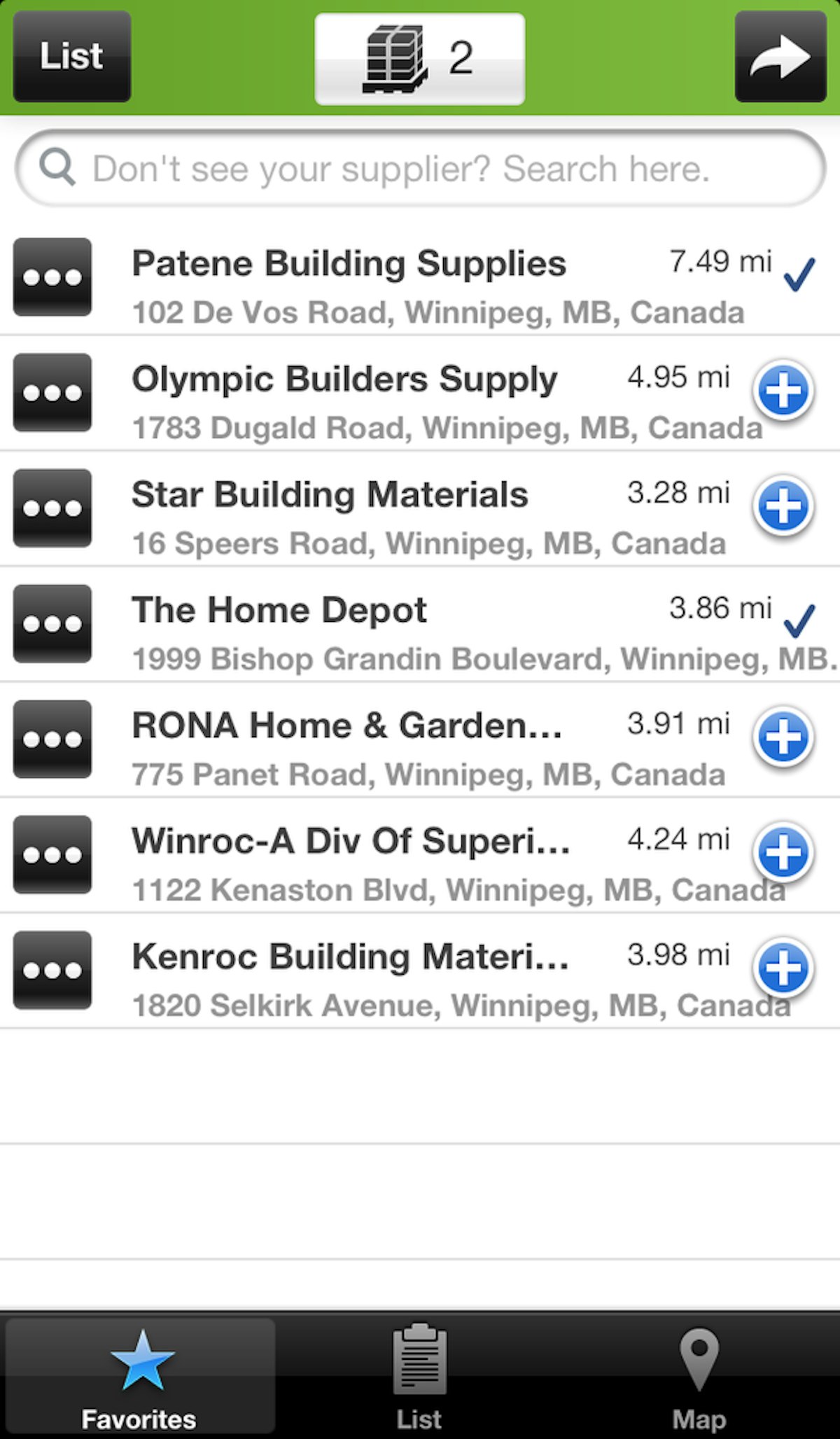Open the three-dot menu for Kenroc
The image size is (840, 1439).
point(52,970)
